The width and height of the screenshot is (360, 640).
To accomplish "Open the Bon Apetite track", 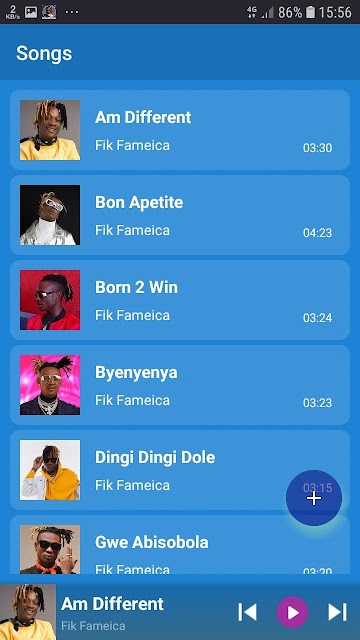I will (180, 215).
